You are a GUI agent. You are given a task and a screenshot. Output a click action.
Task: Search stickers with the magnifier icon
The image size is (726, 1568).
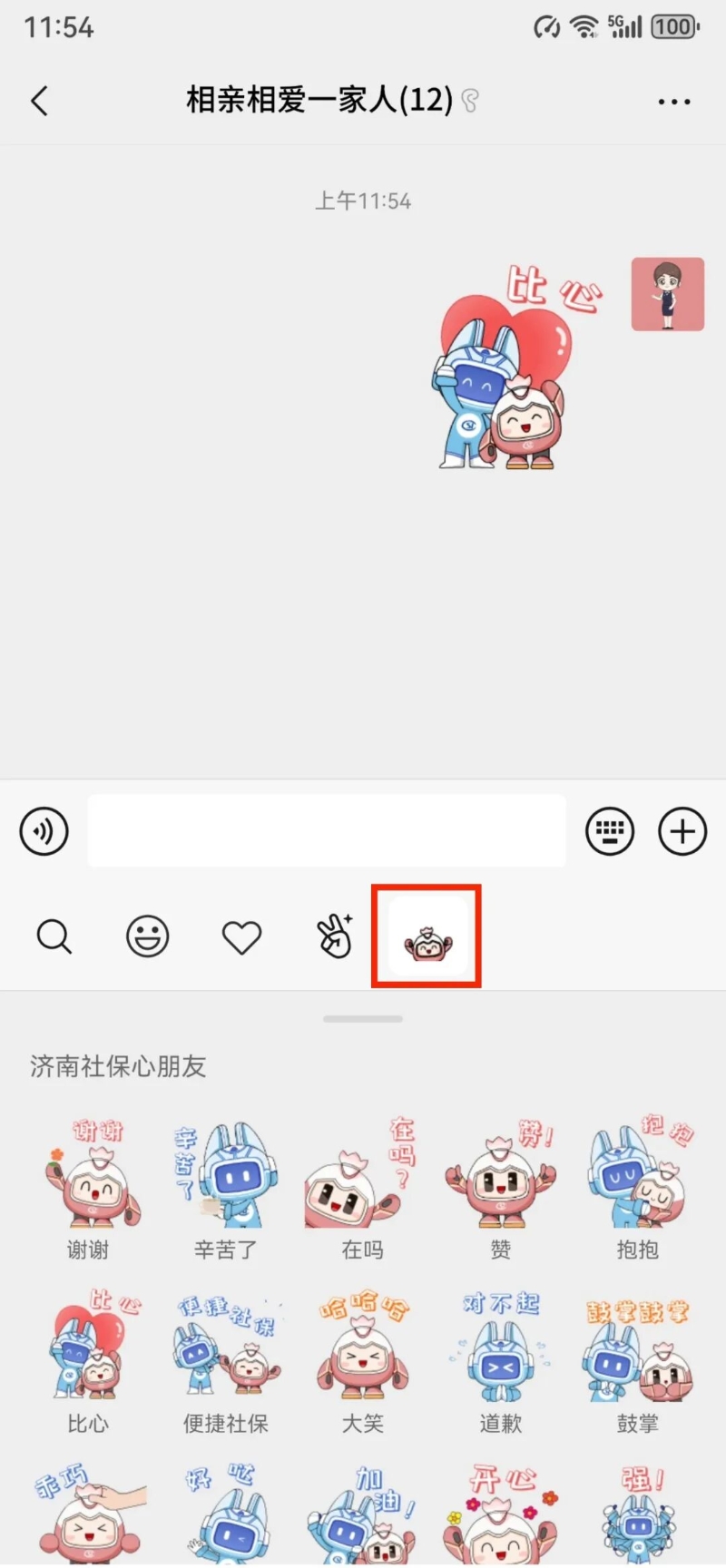click(54, 936)
